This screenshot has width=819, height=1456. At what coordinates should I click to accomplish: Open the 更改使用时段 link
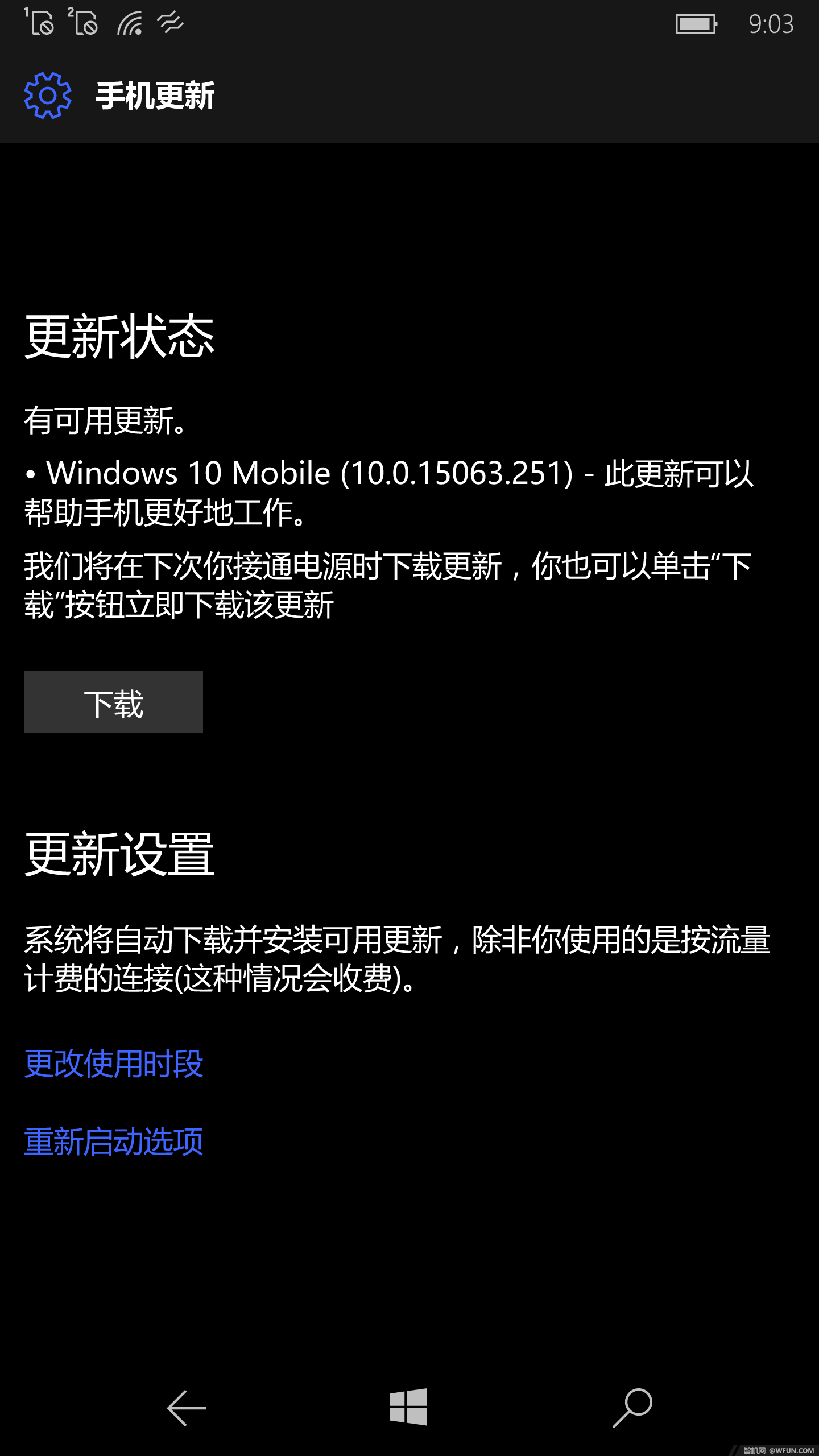114,1064
